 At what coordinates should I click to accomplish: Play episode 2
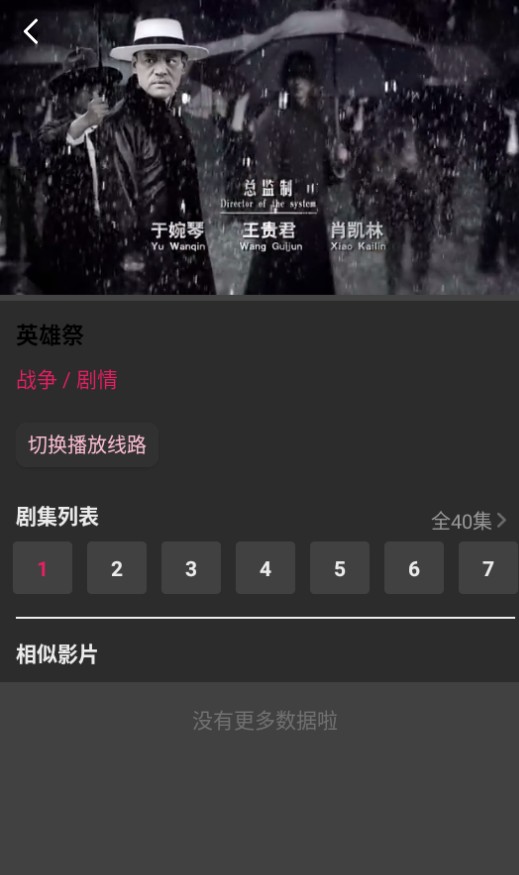[117, 568]
